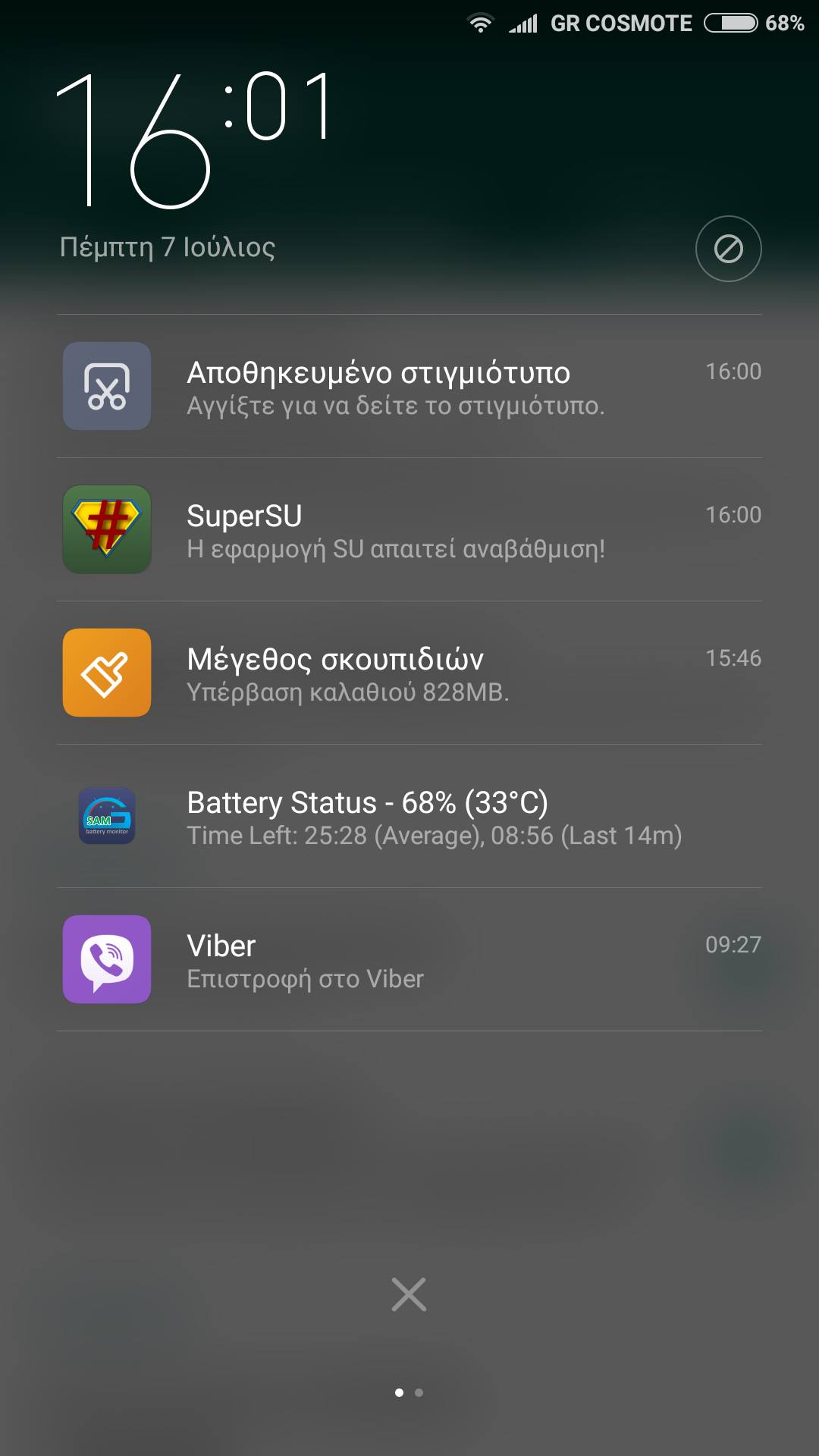Open the Battery Status notification
Screen dimensions: 819x1456
tap(409, 817)
